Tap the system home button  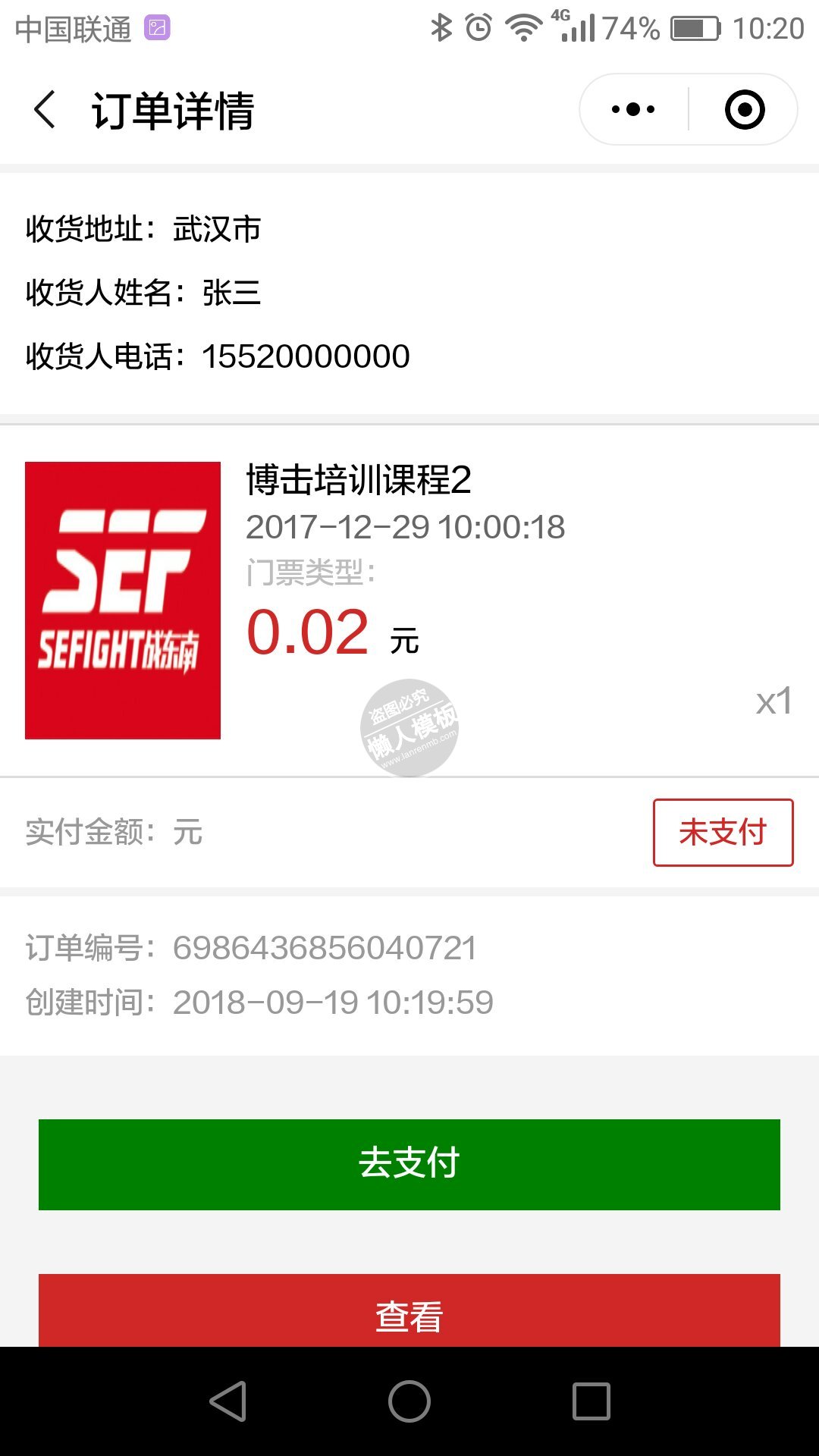[x=409, y=1401]
